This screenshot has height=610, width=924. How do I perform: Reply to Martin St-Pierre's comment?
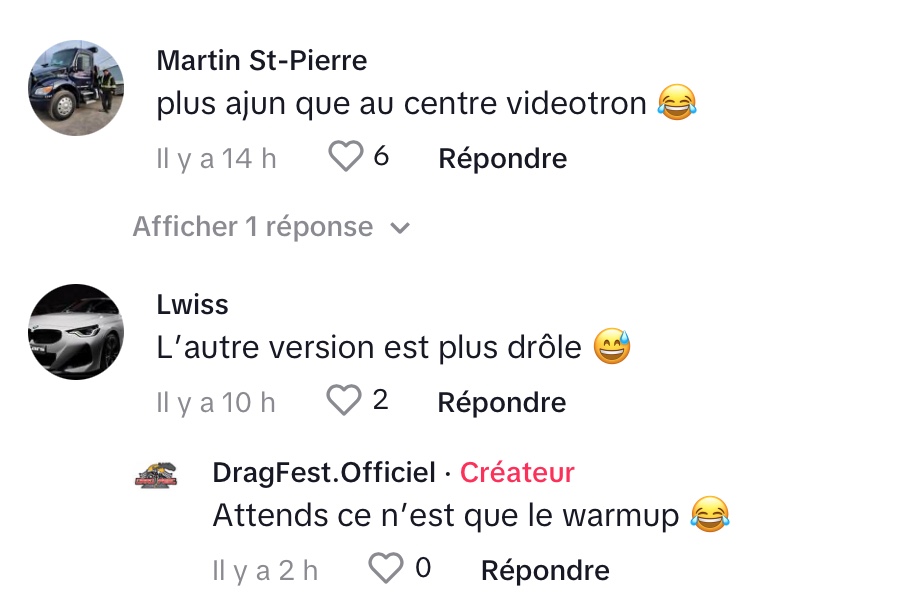[502, 158]
